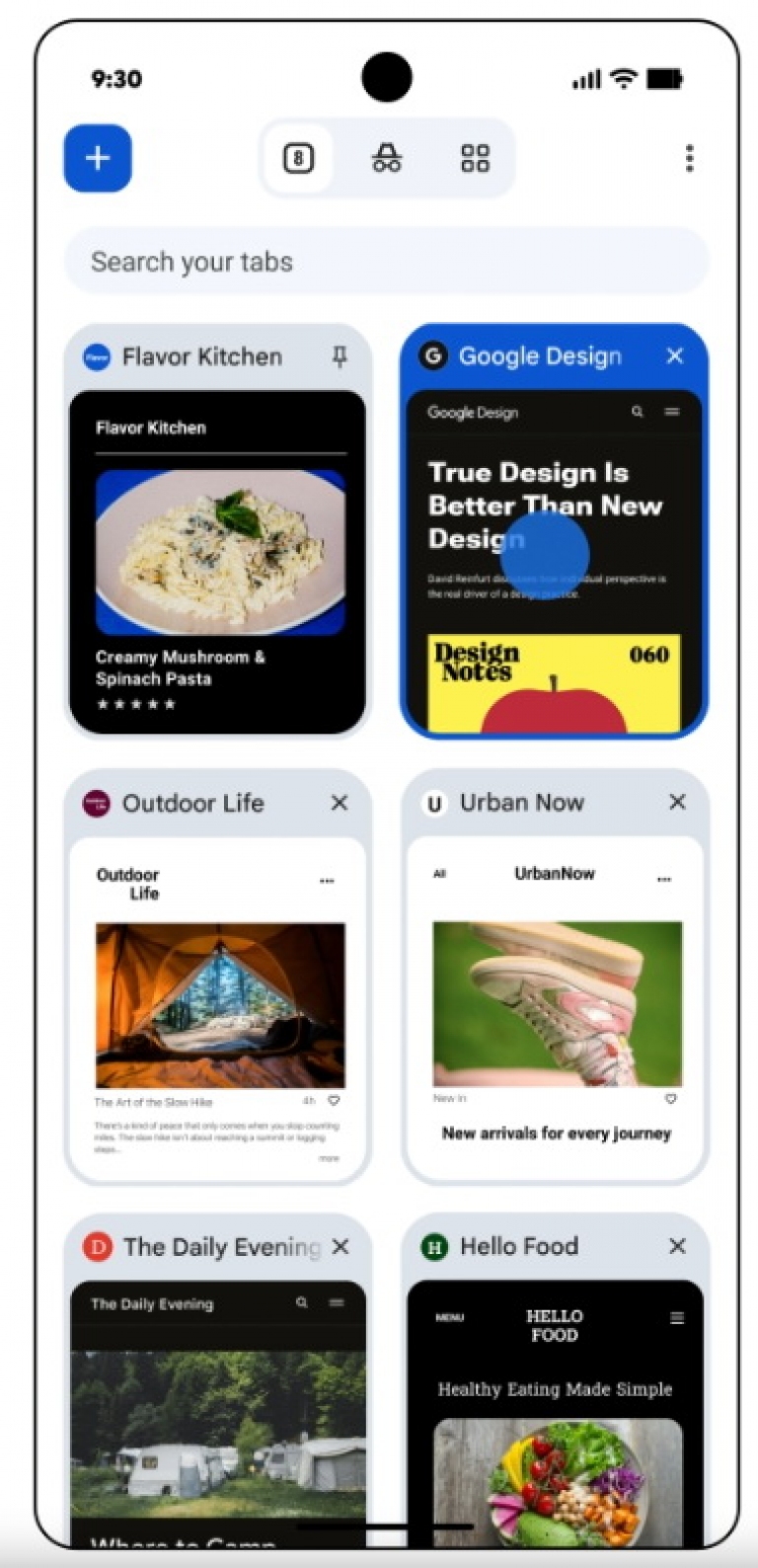Open The Daily Evening tab
This screenshot has width=758, height=1568.
pos(218,1412)
